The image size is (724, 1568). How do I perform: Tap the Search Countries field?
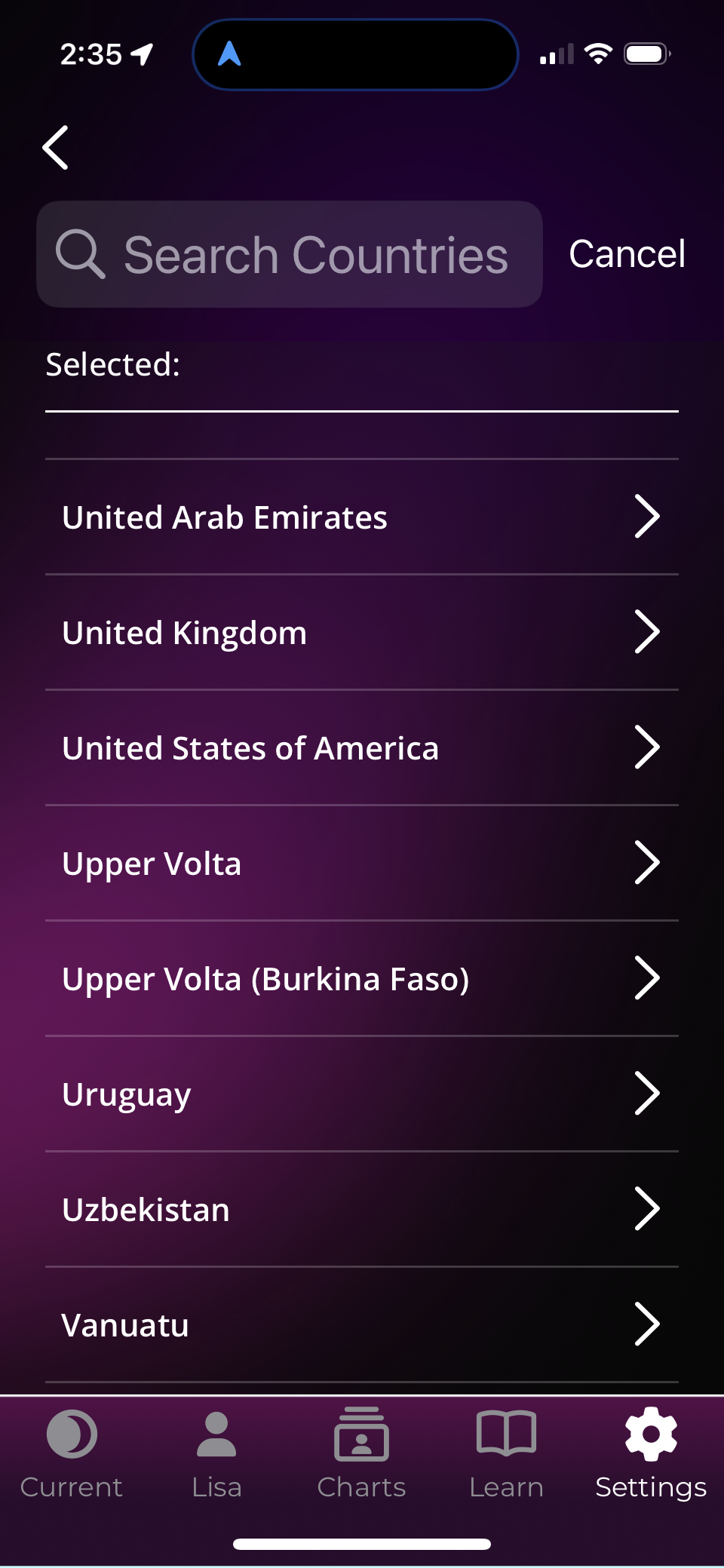(290, 254)
